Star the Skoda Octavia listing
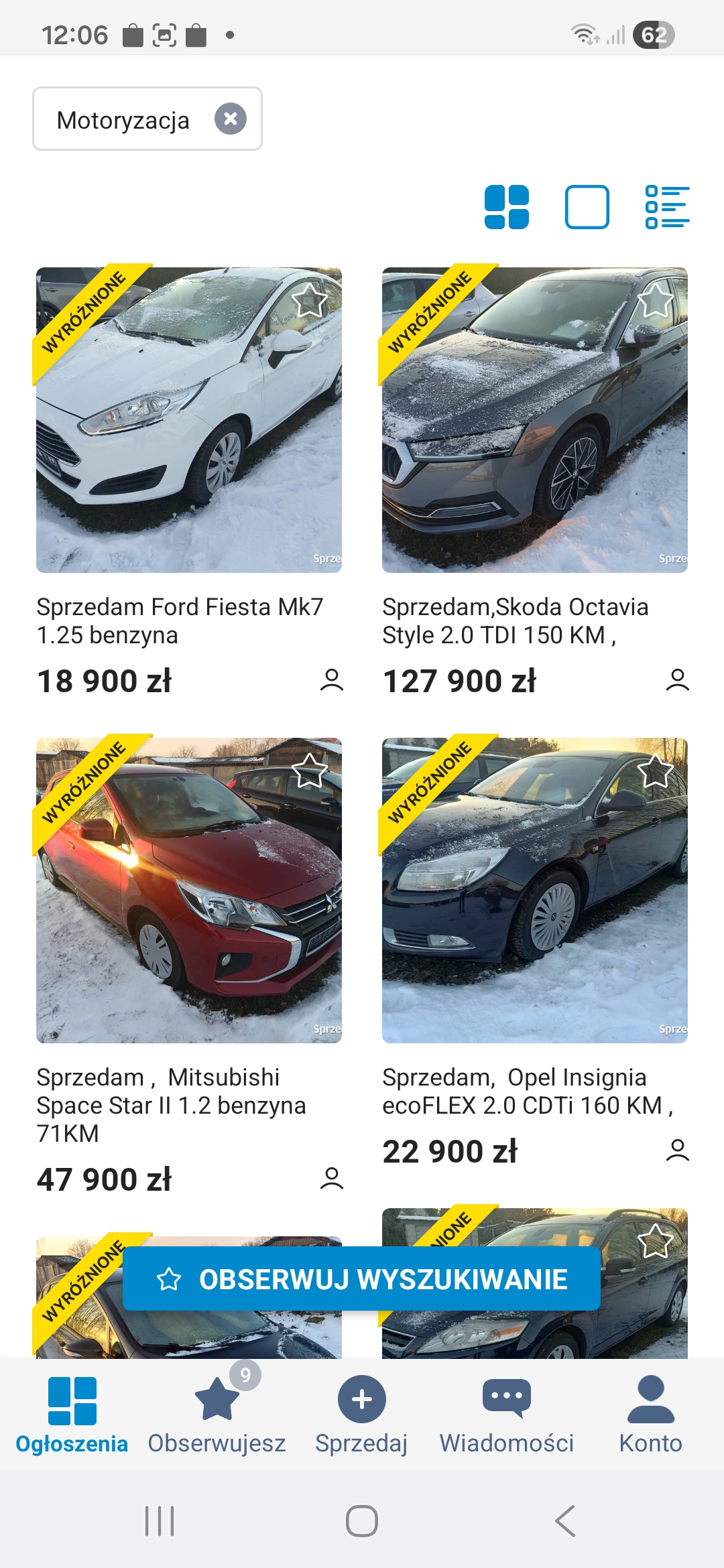Viewport: 724px width, 1568px height. [x=655, y=300]
